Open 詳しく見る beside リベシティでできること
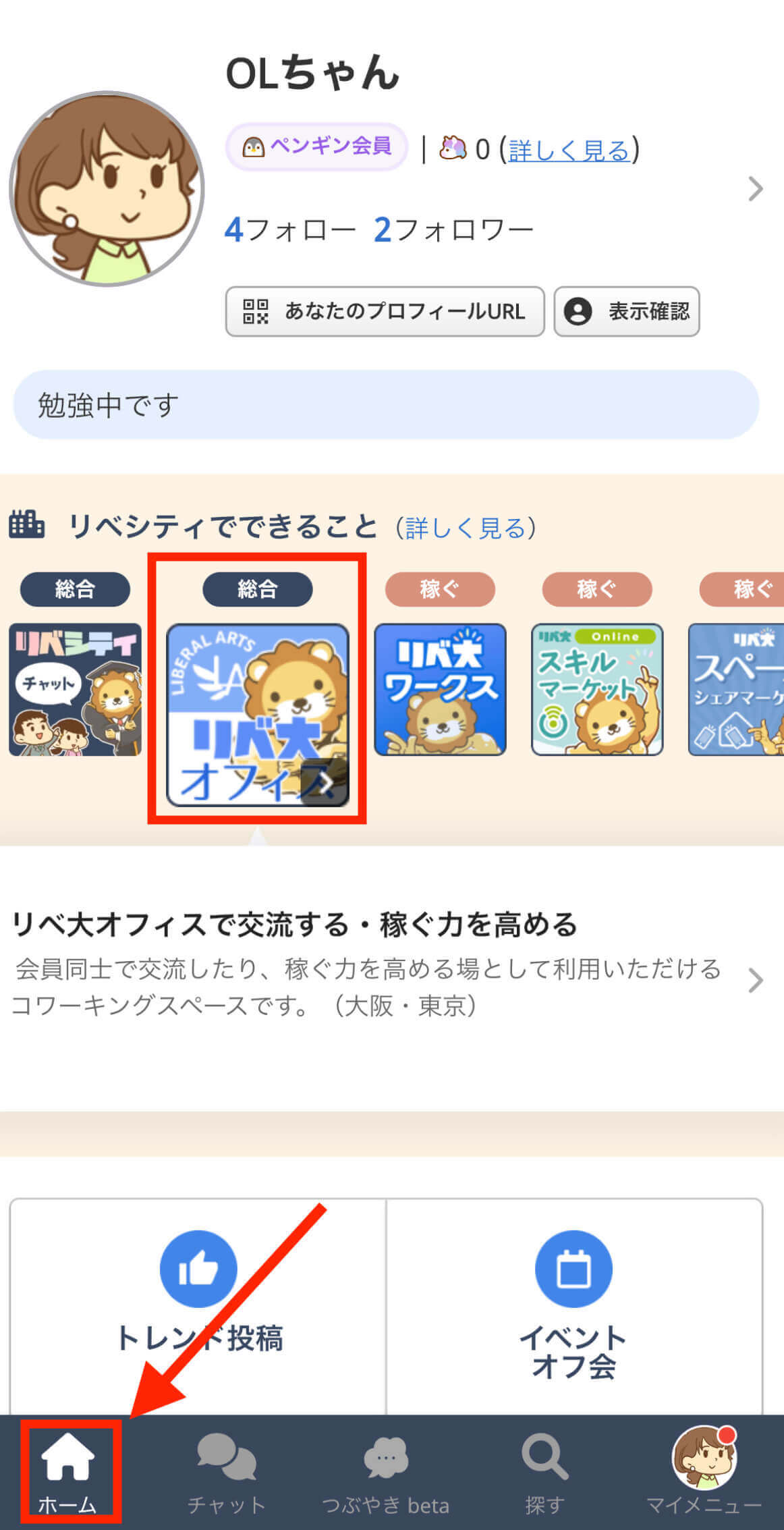Screen dimensions: 784x1530 tap(466, 528)
